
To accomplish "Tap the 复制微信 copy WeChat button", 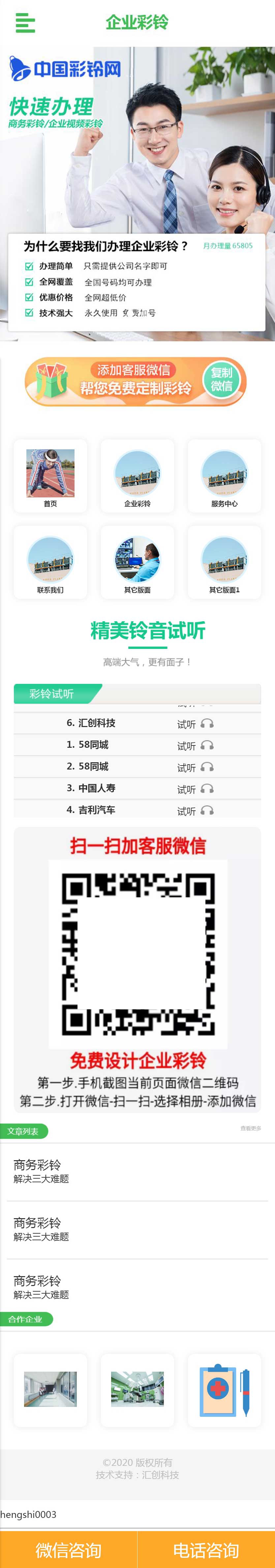I will [221, 380].
